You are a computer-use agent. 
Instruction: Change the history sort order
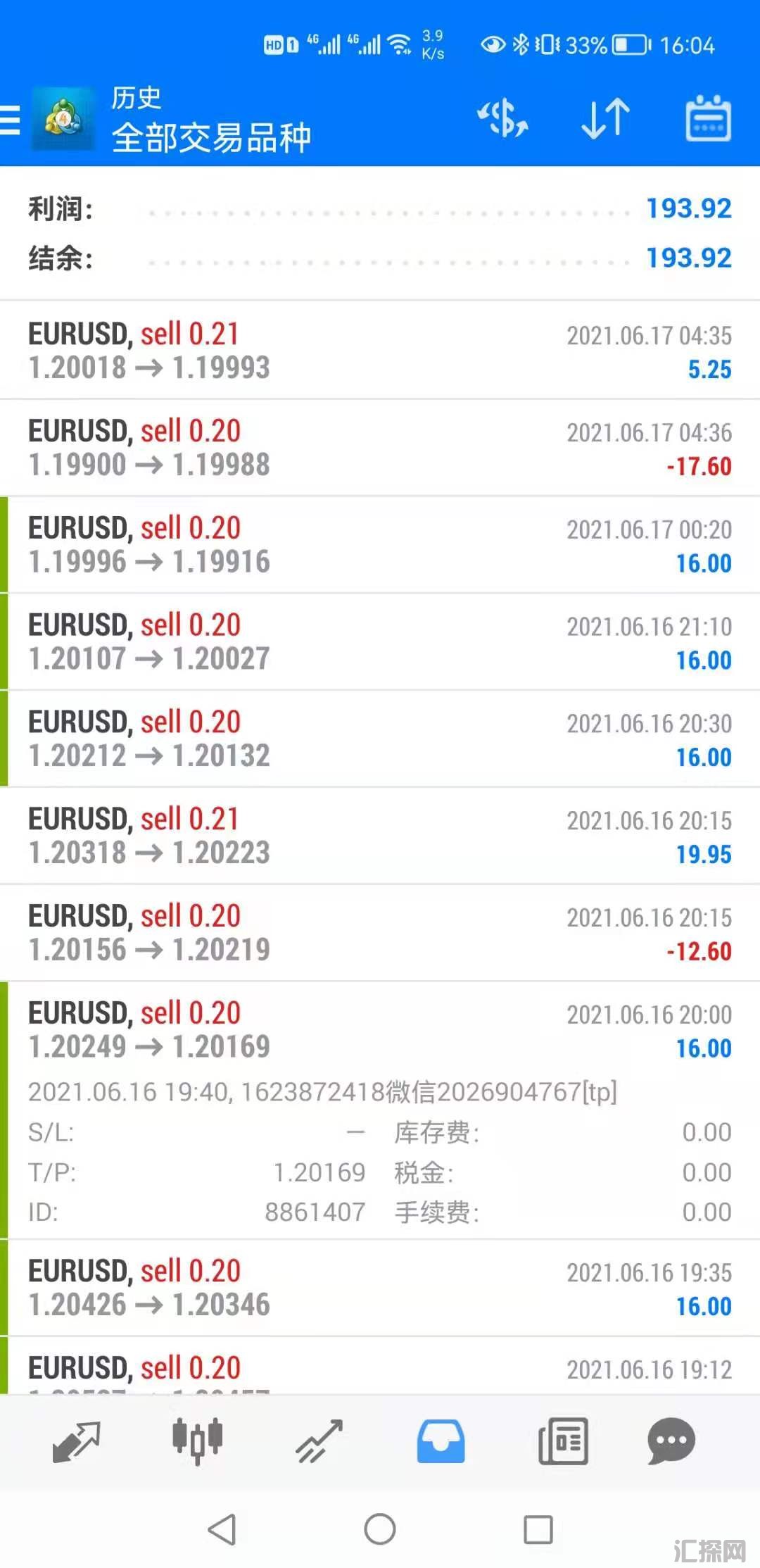[x=605, y=118]
